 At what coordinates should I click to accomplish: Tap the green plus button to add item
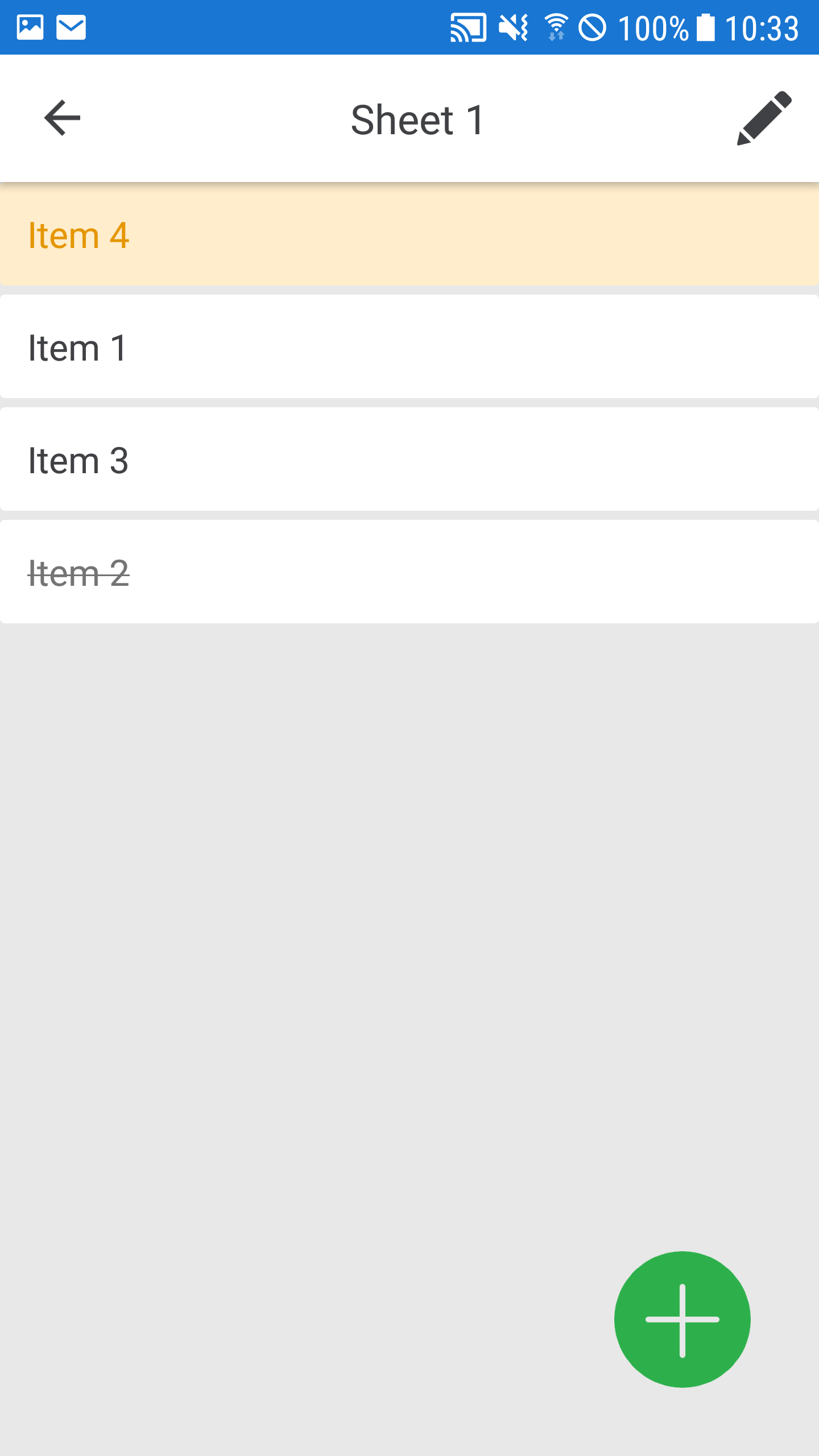click(681, 1319)
